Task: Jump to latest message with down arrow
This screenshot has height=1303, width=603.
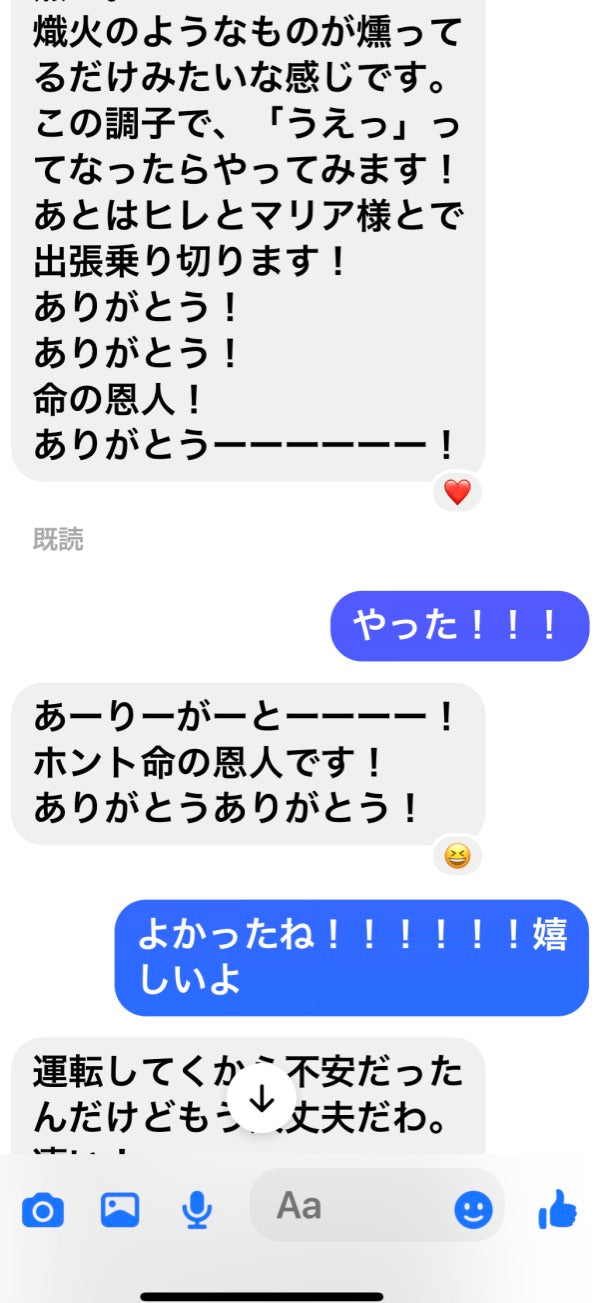Action: (x=262, y=1098)
